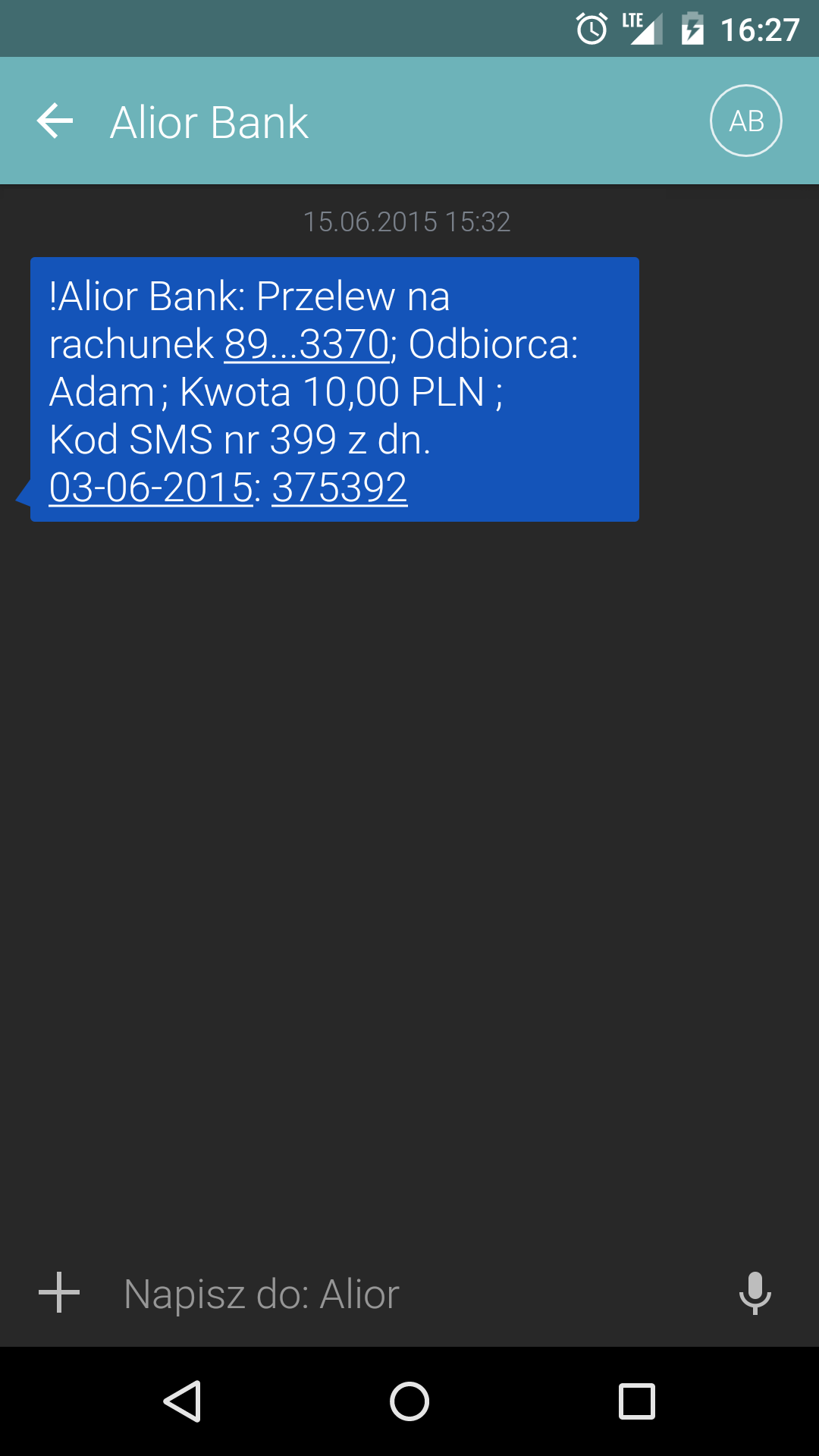Add an attachment with the plus icon
The width and height of the screenshot is (819, 1456).
(x=59, y=1293)
